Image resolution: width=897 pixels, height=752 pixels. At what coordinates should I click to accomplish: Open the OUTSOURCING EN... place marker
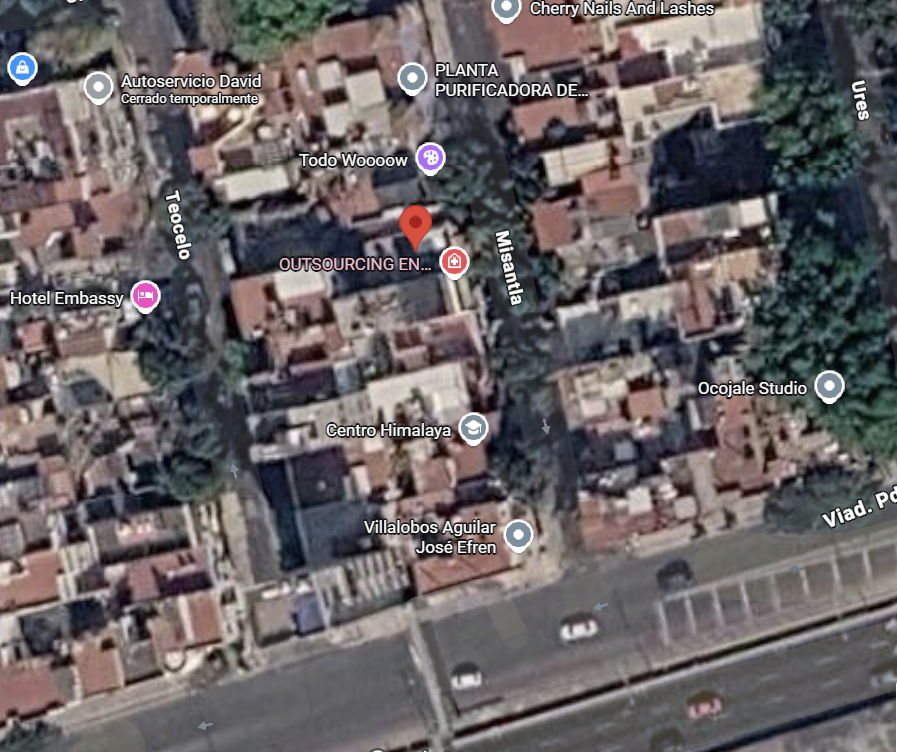click(x=455, y=263)
